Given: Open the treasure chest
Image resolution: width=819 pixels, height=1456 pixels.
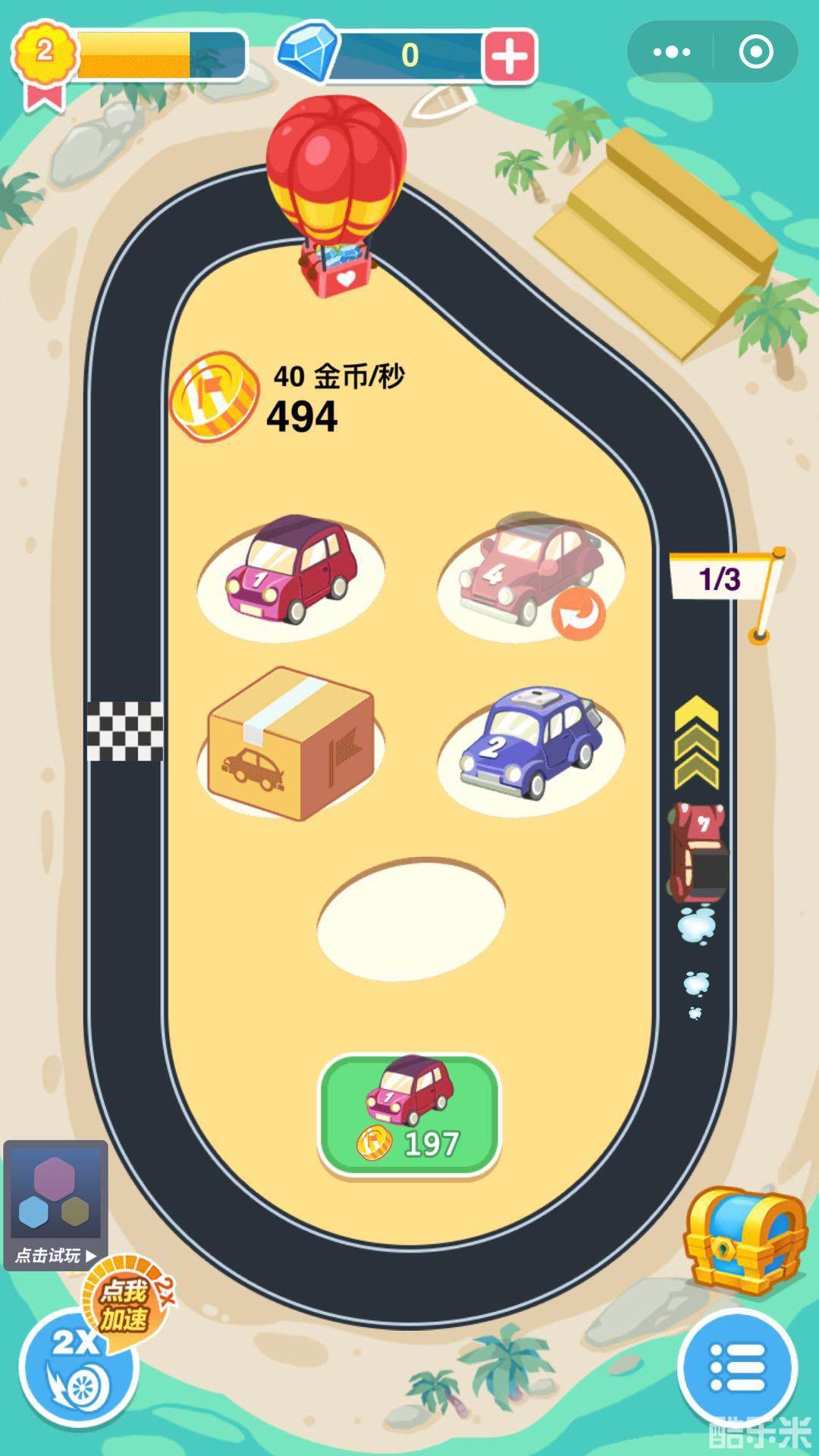Looking at the screenshot, I should pos(743,1238).
